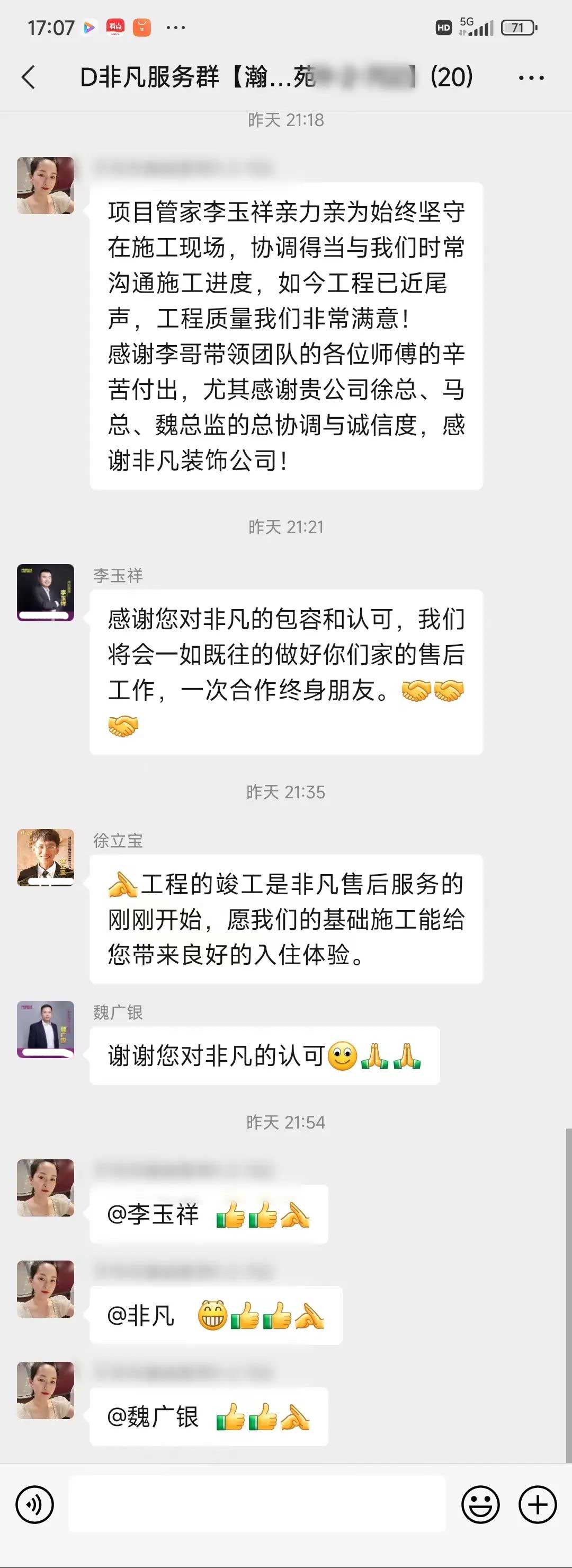The width and height of the screenshot is (572, 1568).
Task: View avatar of sender praising 项目管家李玉祥
Action: point(46,186)
